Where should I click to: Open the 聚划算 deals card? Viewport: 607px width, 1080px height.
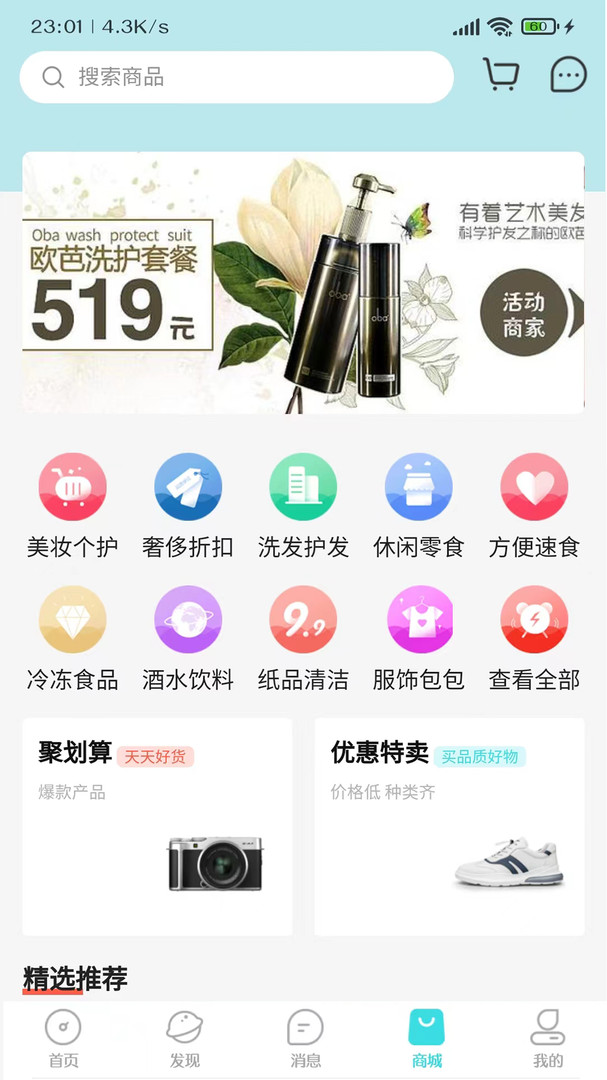pyautogui.click(x=157, y=827)
